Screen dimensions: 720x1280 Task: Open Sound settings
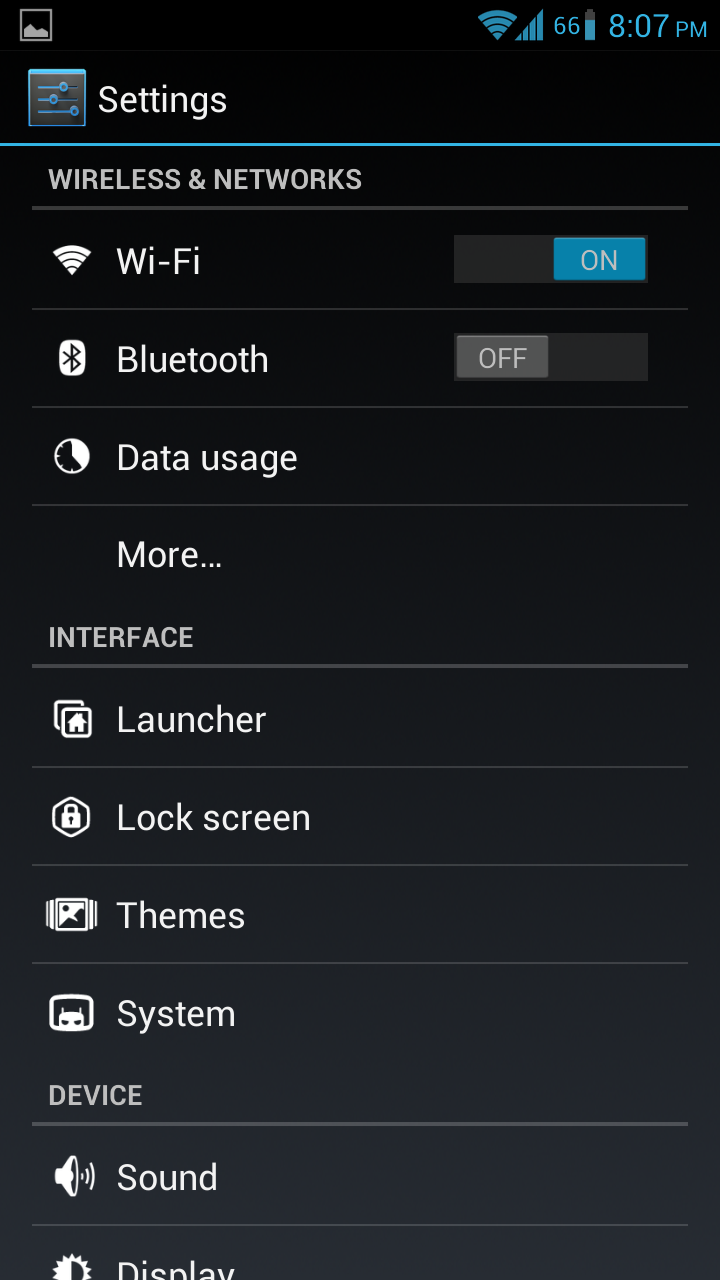pyautogui.click(x=360, y=1177)
